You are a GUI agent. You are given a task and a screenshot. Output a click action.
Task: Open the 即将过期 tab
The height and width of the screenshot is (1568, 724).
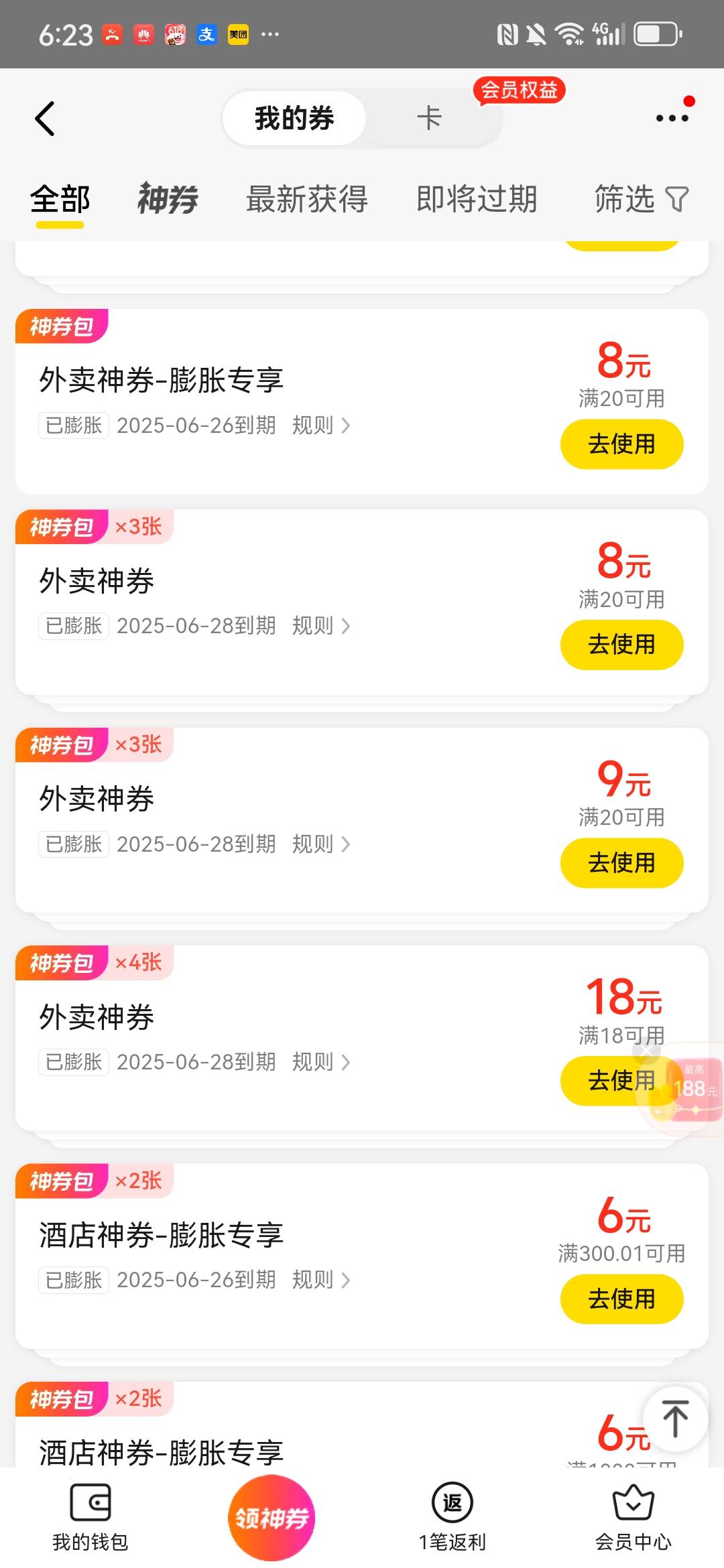477,199
